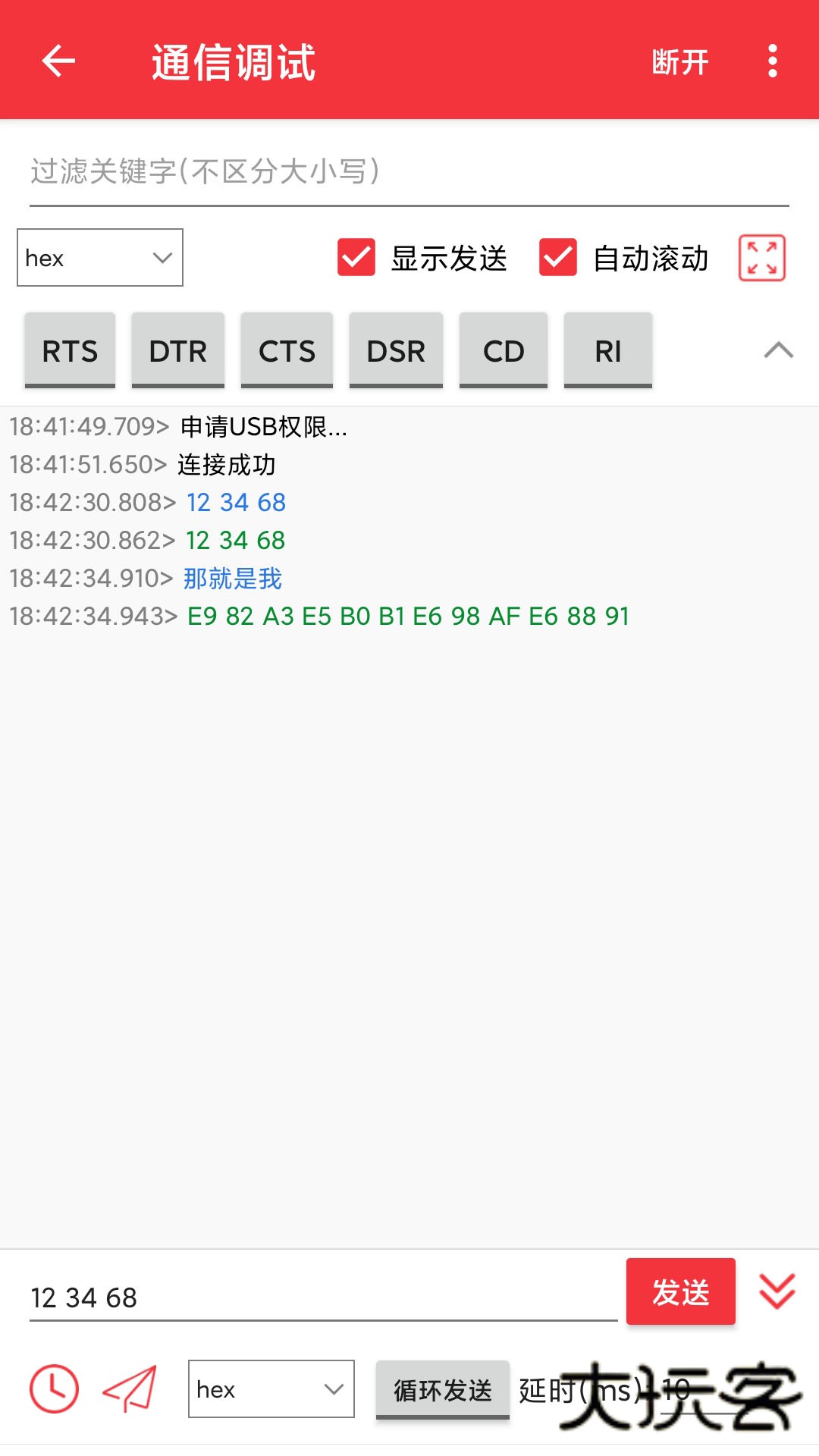
Task: Toggle the DTR signal
Action: pyautogui.click(x=177, y=350)
